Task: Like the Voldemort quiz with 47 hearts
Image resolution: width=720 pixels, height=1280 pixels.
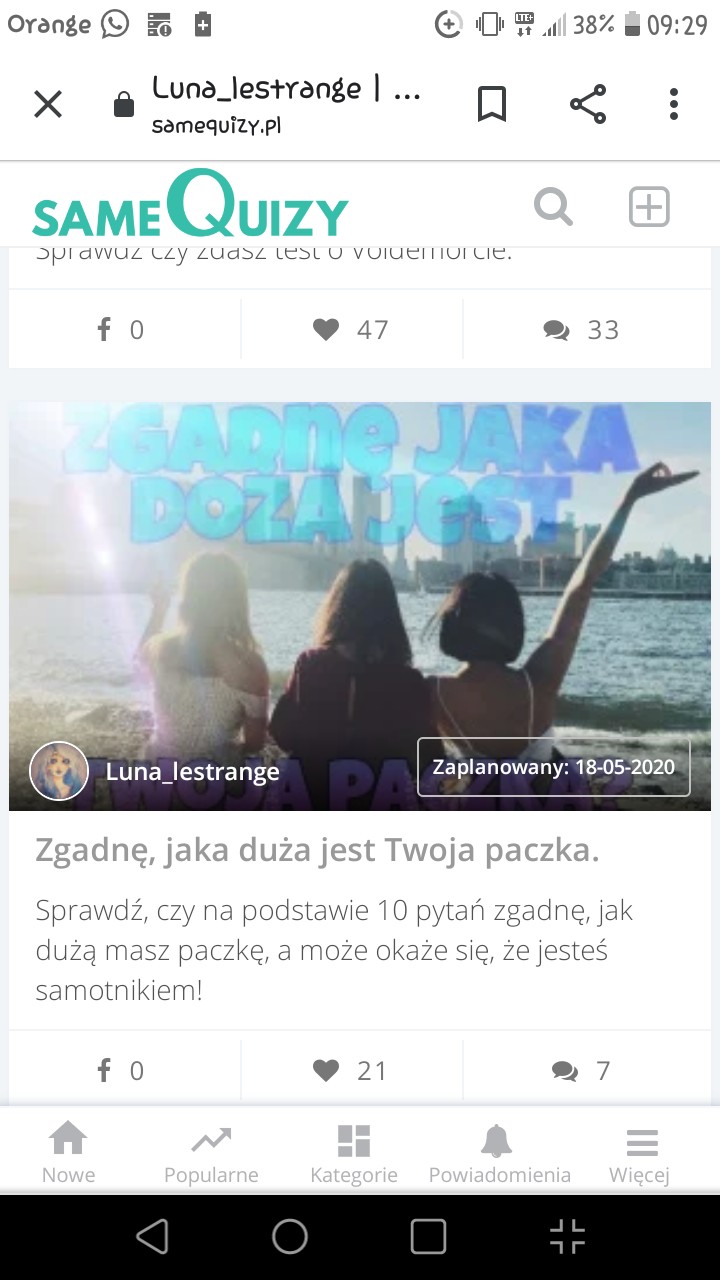Action: [351, 329]
